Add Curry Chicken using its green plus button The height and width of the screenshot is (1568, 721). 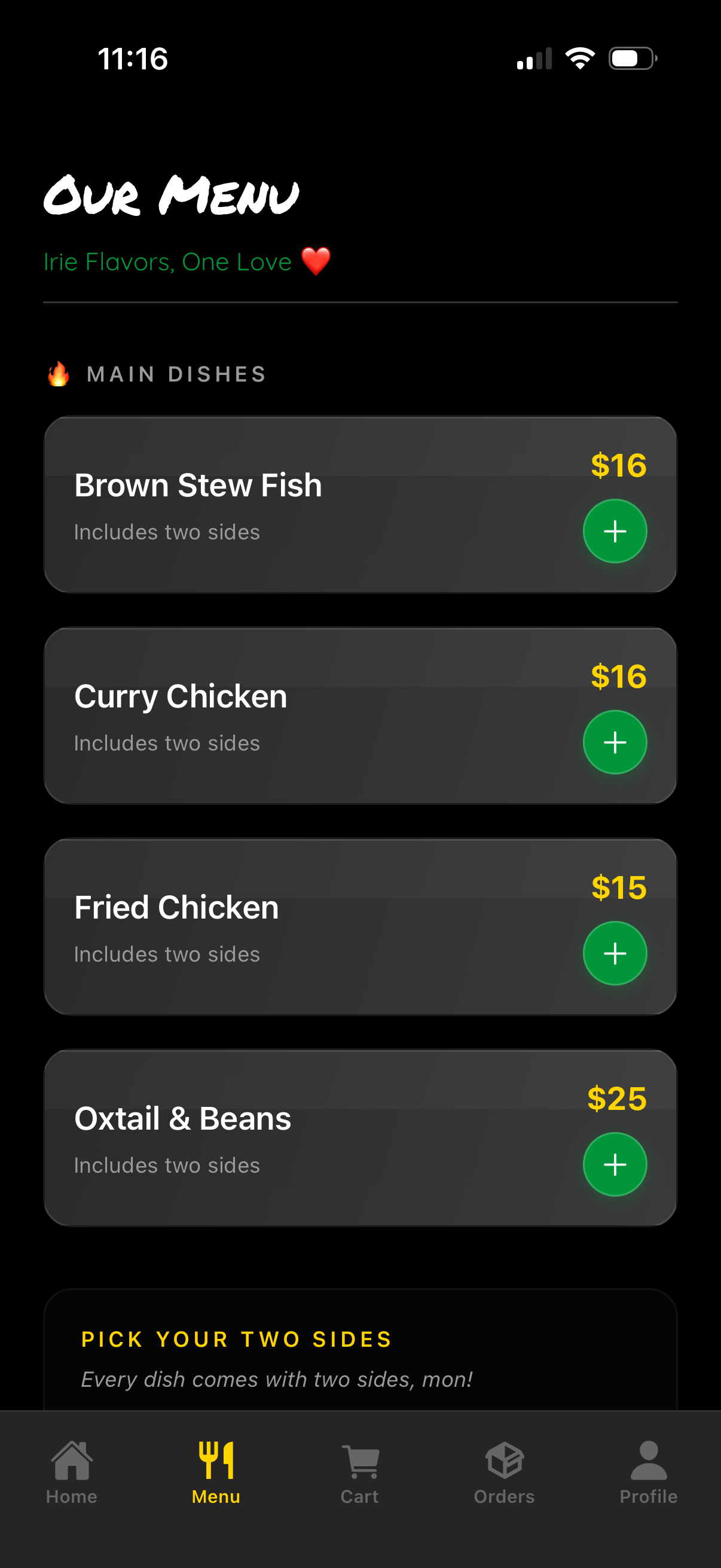pyautogui.click(x=615, y=742)
